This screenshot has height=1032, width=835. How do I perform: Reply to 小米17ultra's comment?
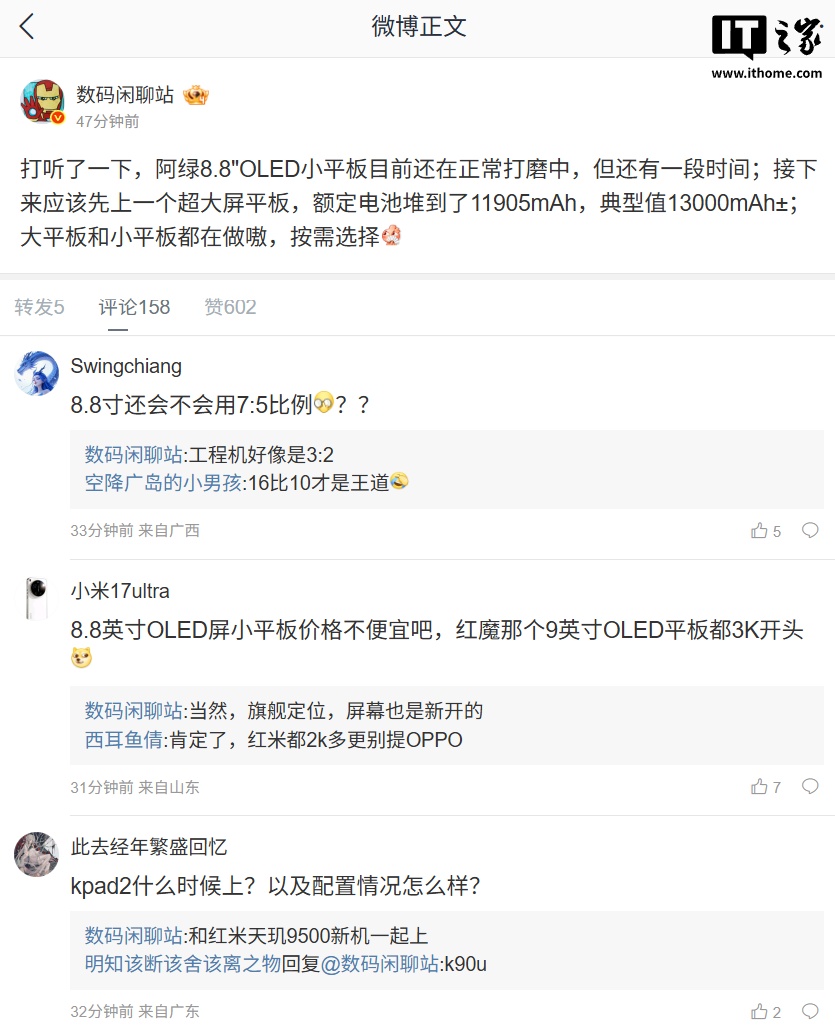click(x=810, y=787)
